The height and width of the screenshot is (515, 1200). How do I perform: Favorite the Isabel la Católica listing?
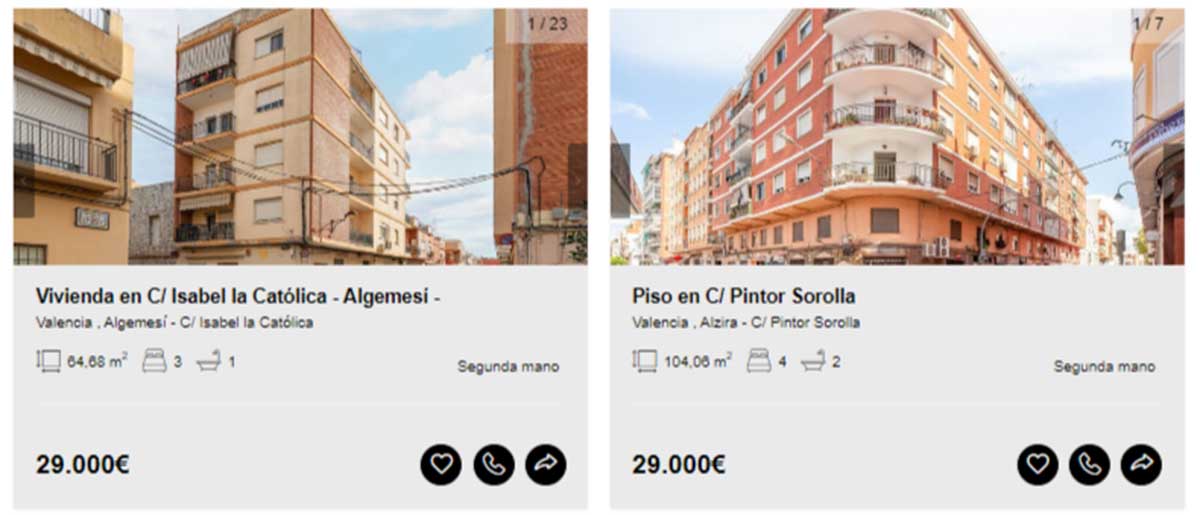click(x=441, y=464)
